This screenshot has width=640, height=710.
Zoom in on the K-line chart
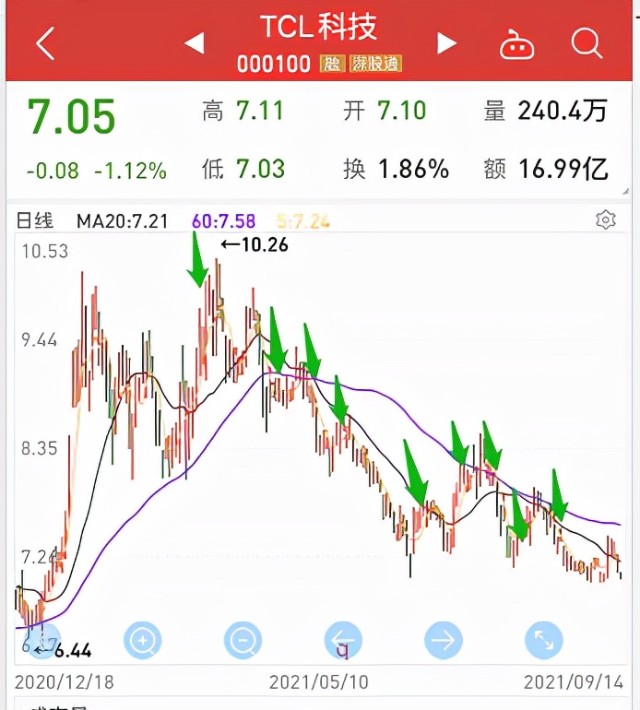143,638
